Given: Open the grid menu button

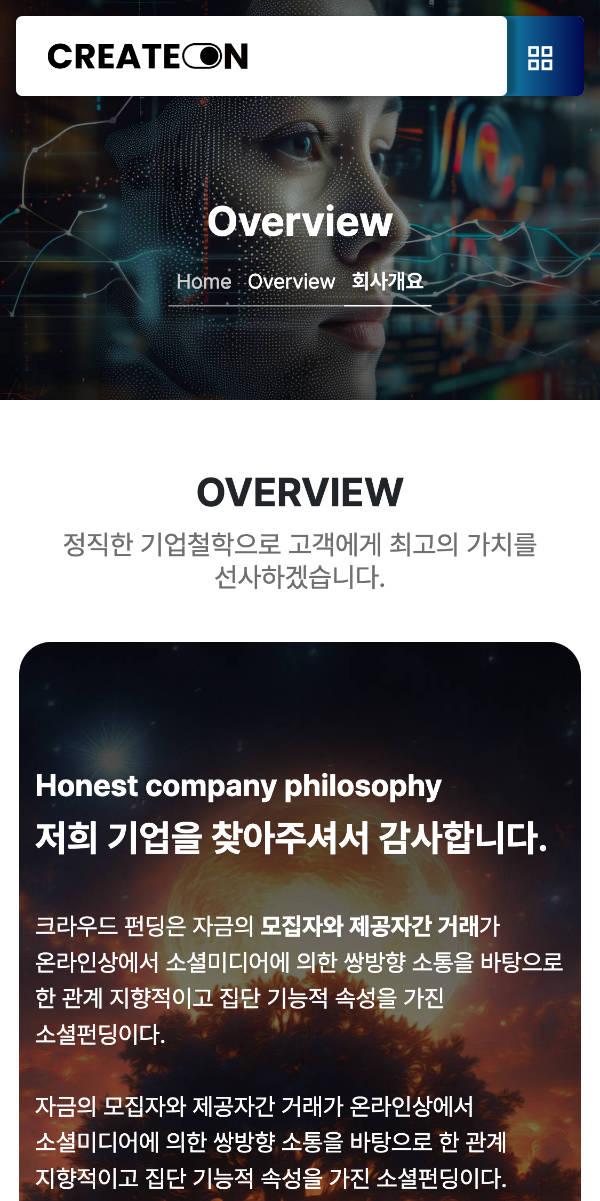Looking at the screenshot, I should [540, 57].
